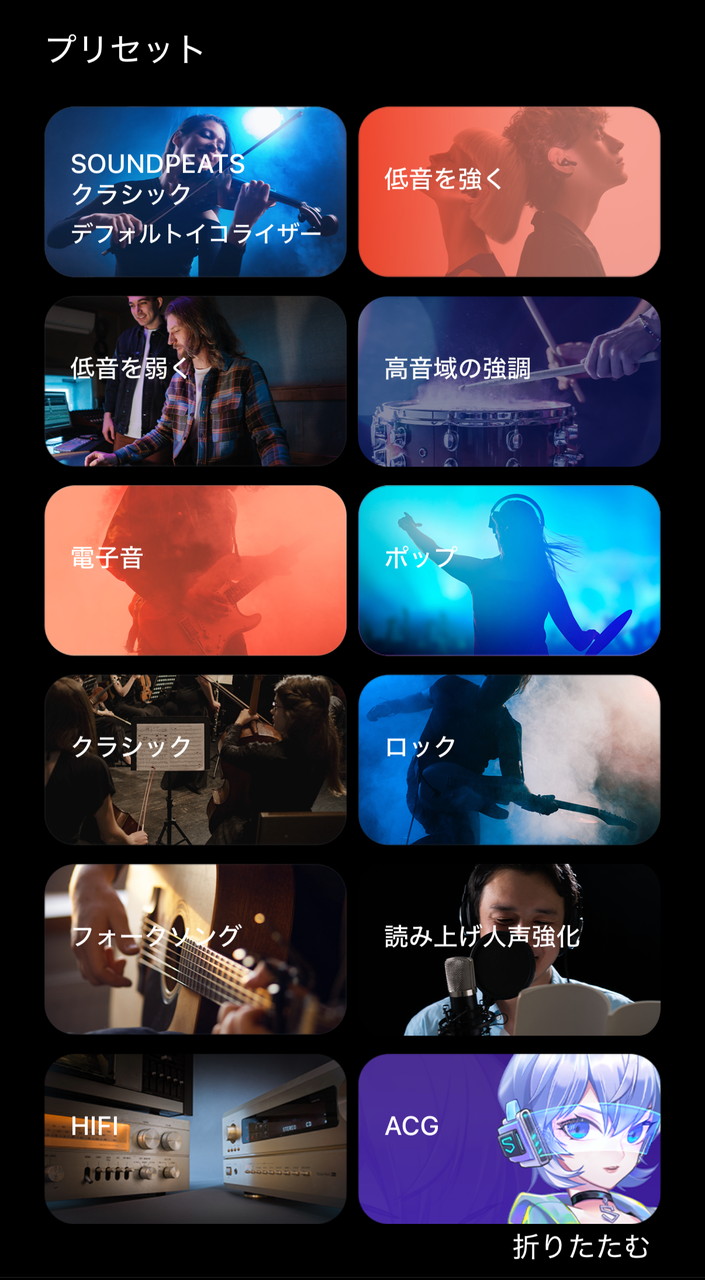The height and width of the screenshot is (1280, 705).
Task: Switch to the 電子音 preset
Action: [x=195, y=570]
